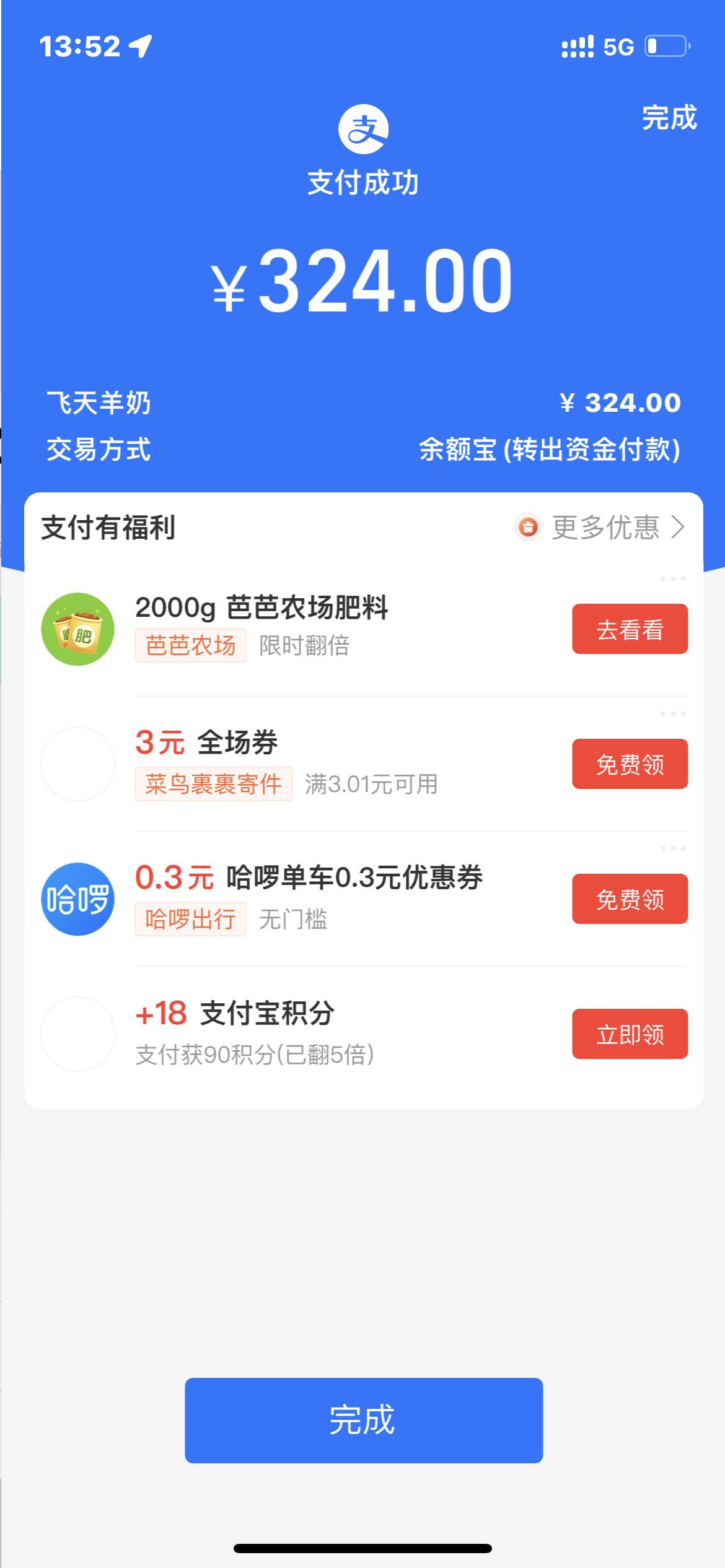
Task: Open more options for 芭芭农场肥料 offer
Action: [x=672, y=579]
